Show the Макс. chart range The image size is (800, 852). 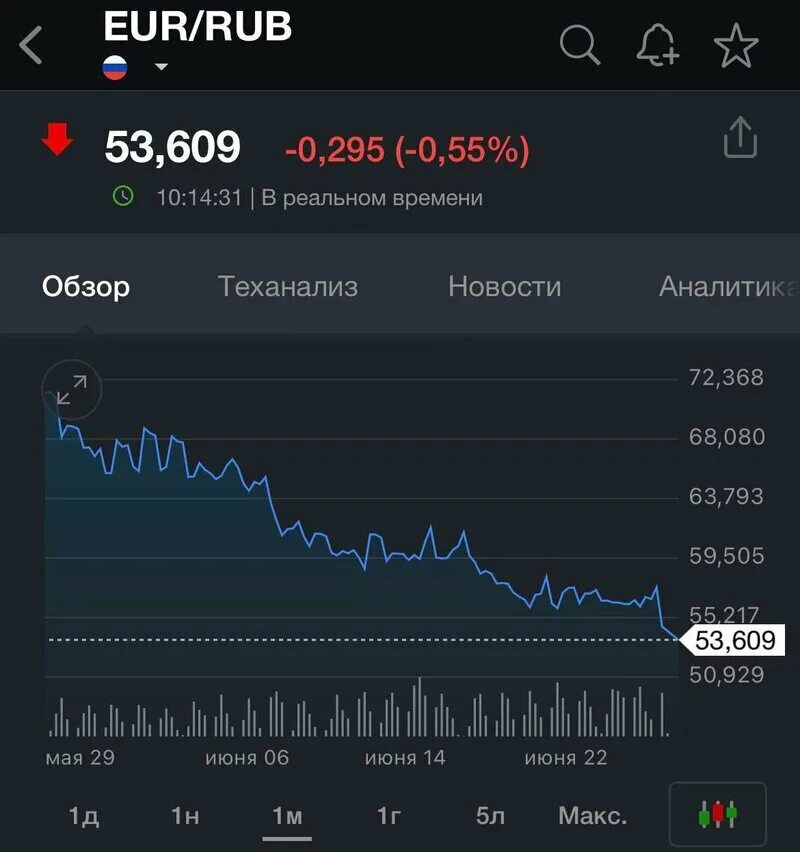593,815
